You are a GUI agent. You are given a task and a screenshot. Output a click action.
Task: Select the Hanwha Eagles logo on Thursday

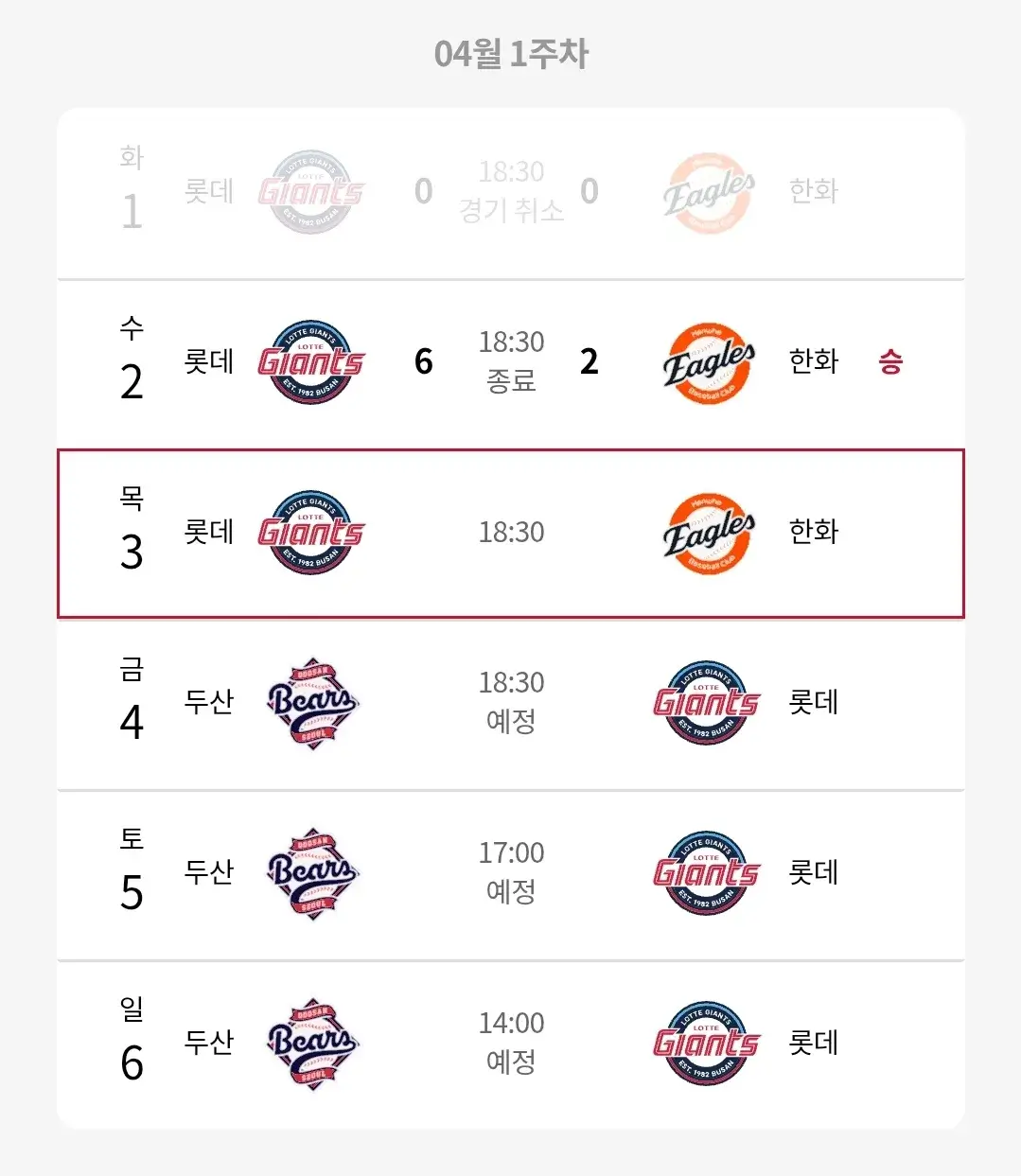(x=706, y=532)
